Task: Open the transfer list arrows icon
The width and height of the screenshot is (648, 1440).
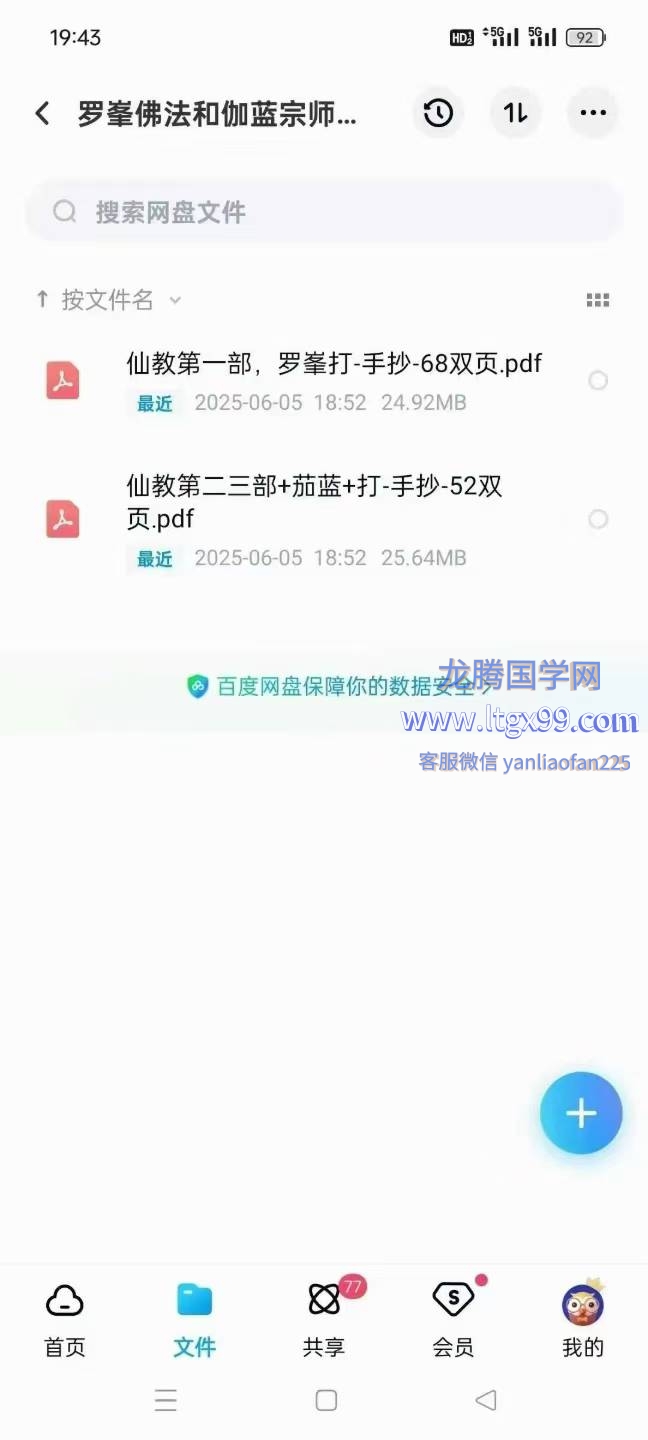Action: coord(515,113)
